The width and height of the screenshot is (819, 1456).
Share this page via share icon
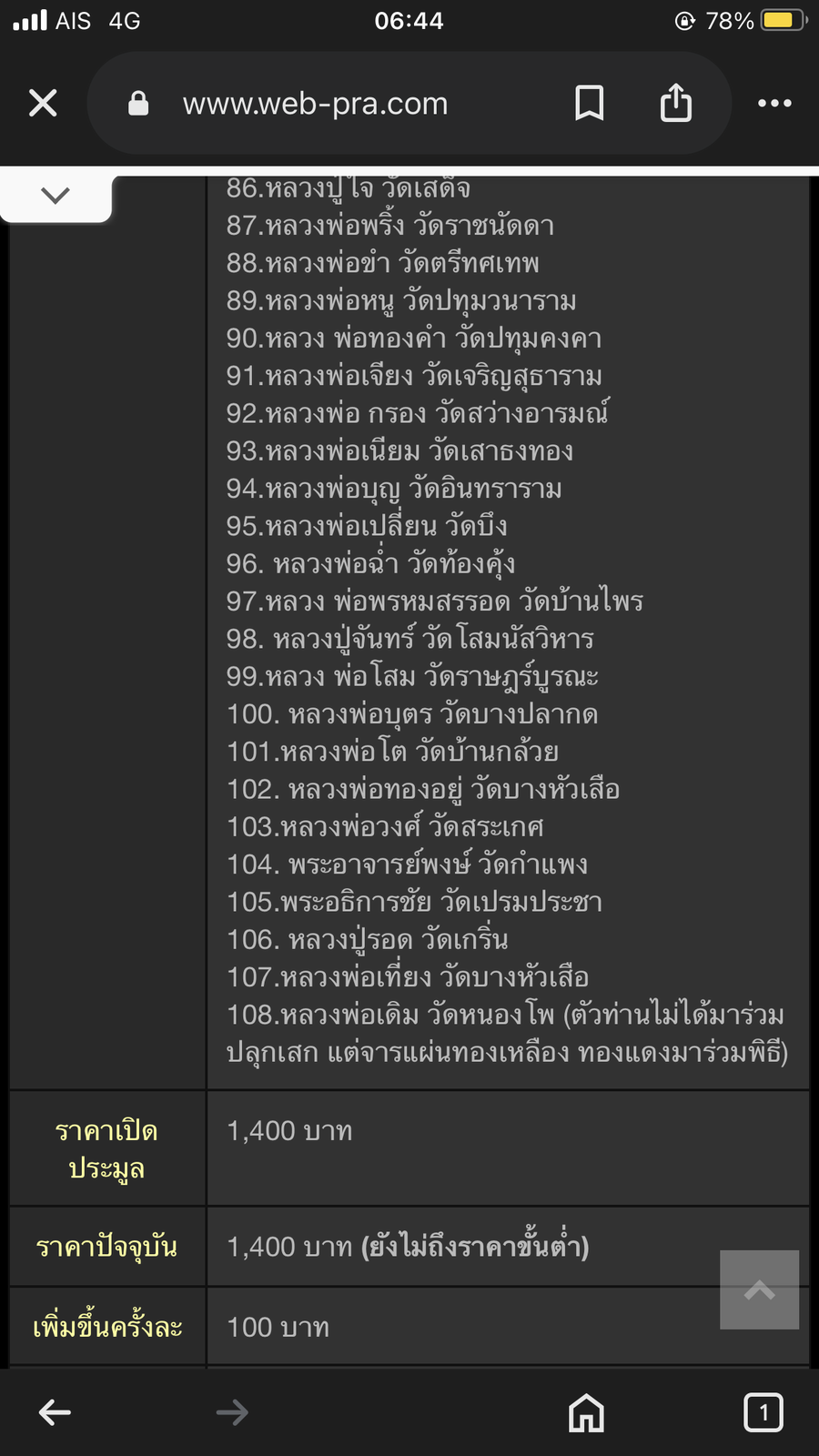click(x=675, y=102)
